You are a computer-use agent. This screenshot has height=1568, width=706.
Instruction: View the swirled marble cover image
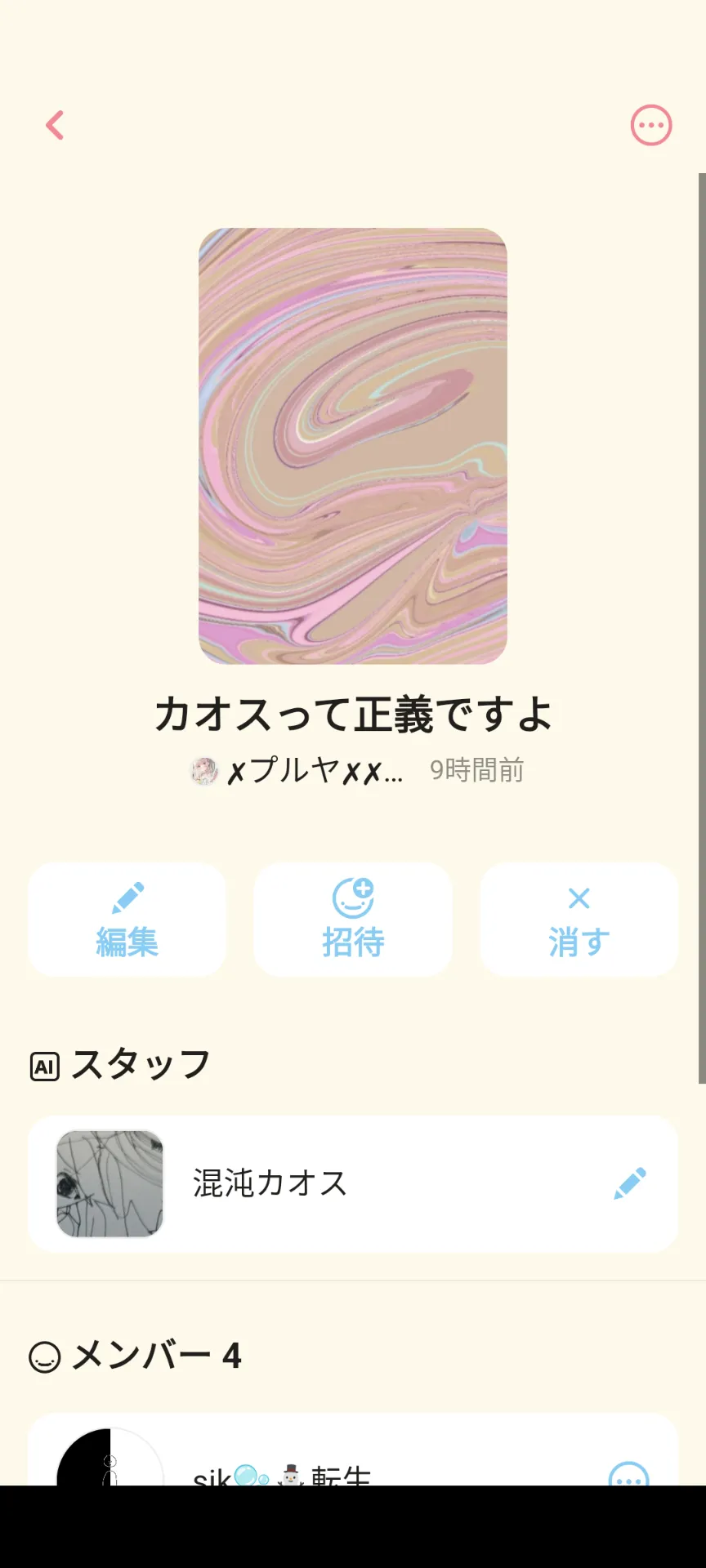tap(353, 446)
